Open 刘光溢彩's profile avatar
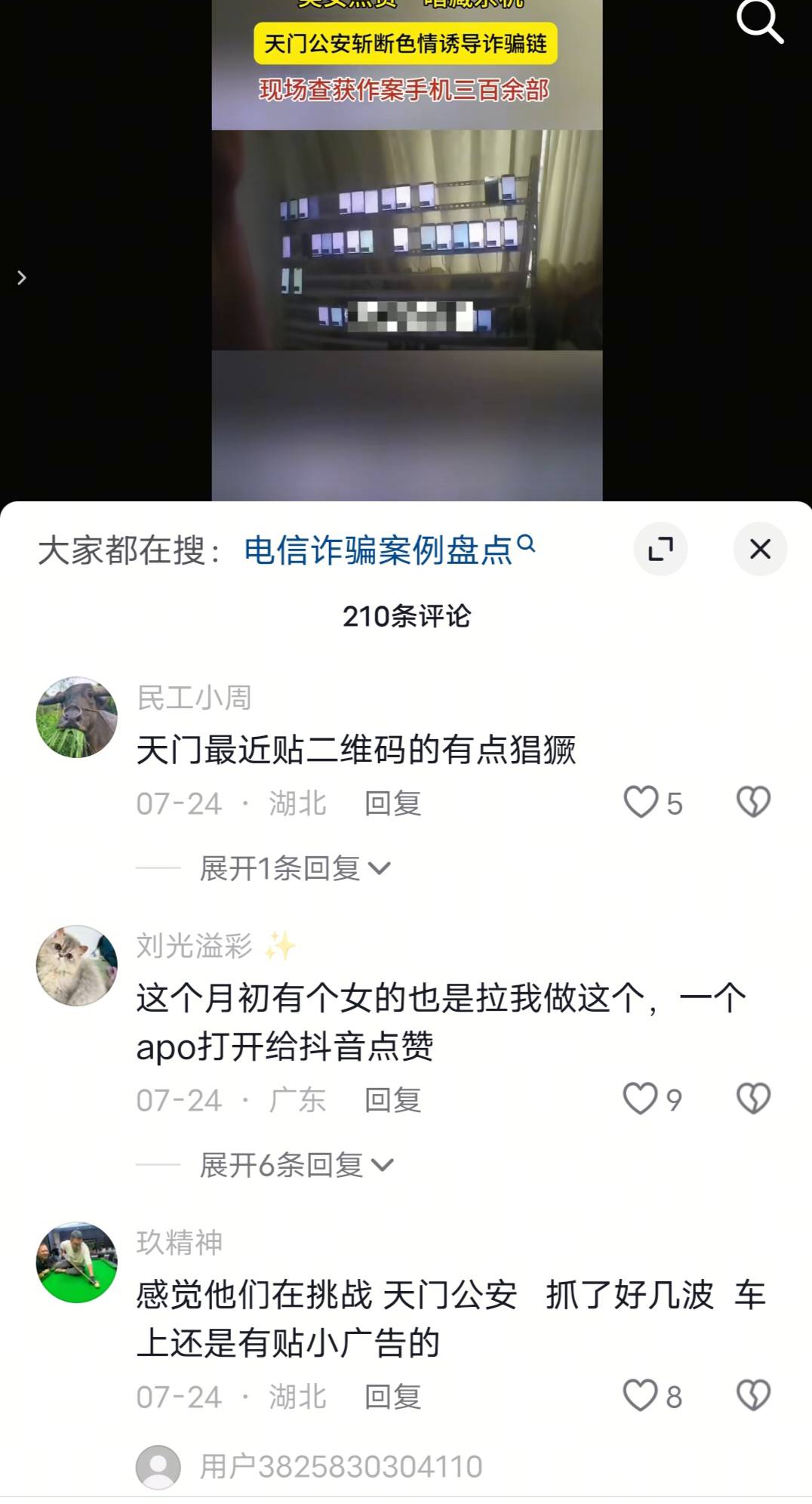The width and height of the screenshot is (812, 1504). click(77, 966)
